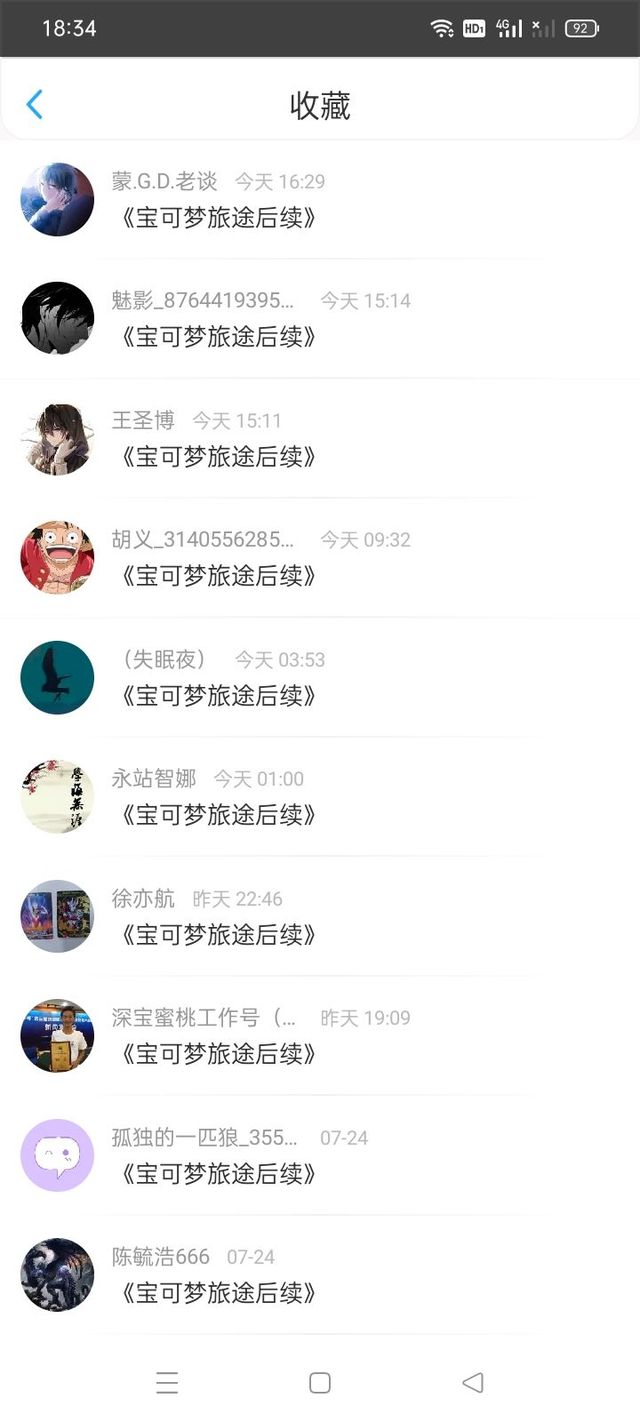The height and width of the screenshot is (1422, 640).
Task: Select the entry from 孤独的一匹狼_355
Action: tap(320, 1156)
